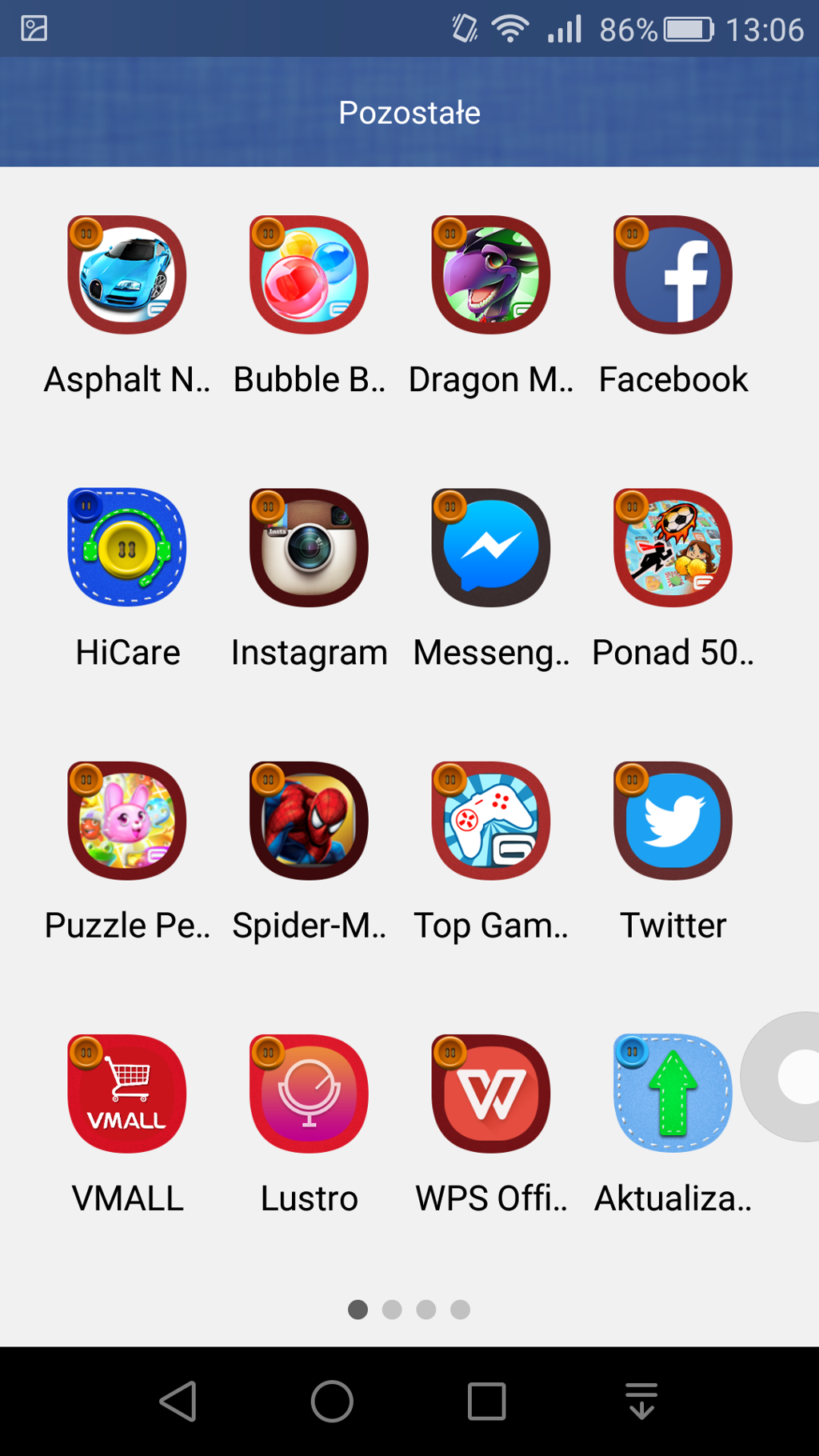The width and height of the screenshot is (819, 1456).
Task: Open the Ponad 50 games app
Action: [673, 548]
